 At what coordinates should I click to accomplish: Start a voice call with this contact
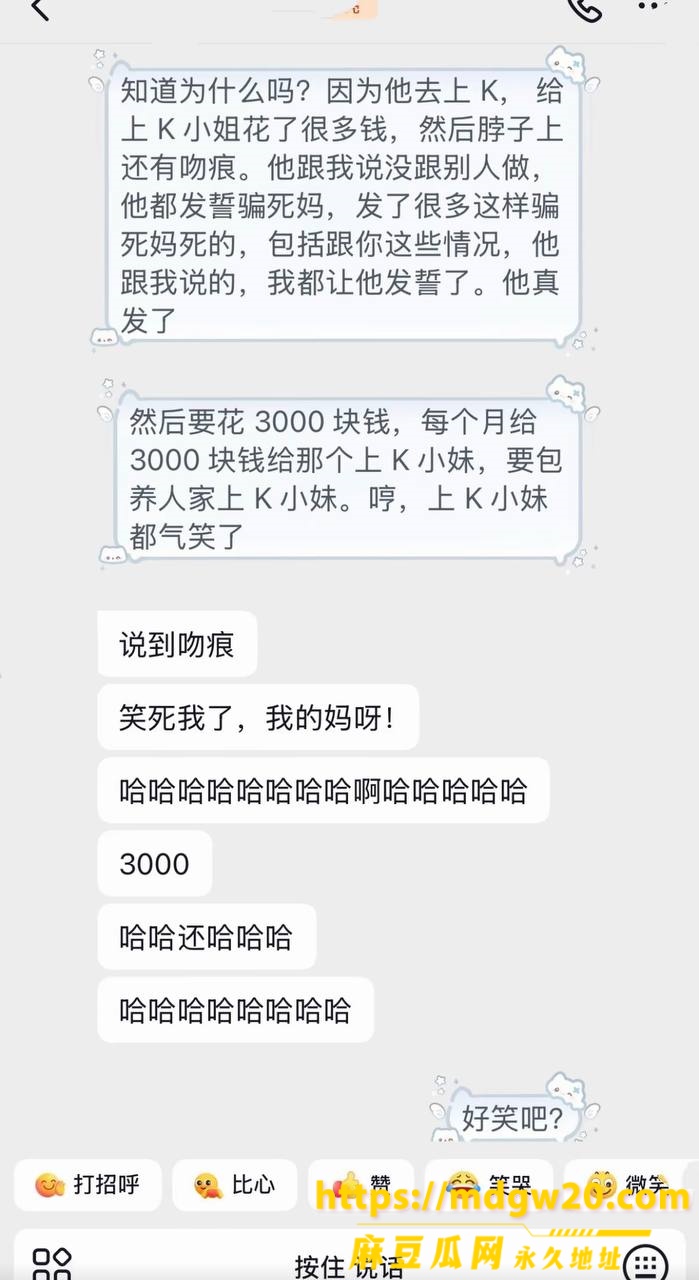tap(584, 10)
